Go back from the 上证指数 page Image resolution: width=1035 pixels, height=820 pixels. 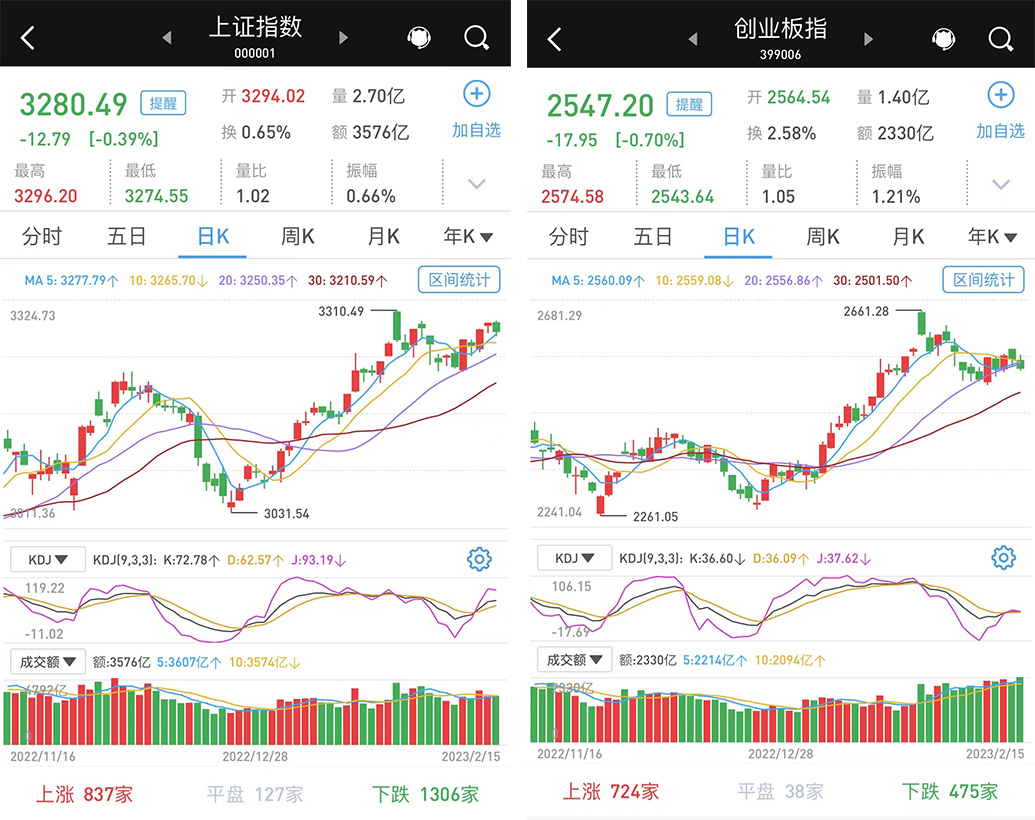tap(28, 38)
